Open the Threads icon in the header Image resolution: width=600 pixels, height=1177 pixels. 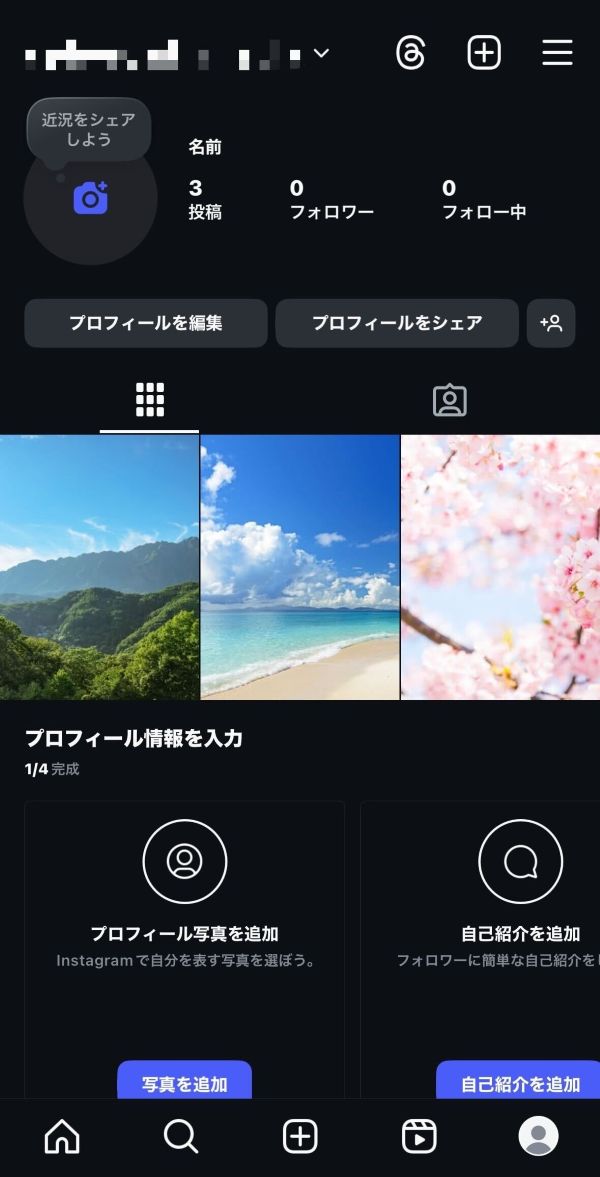410,53
